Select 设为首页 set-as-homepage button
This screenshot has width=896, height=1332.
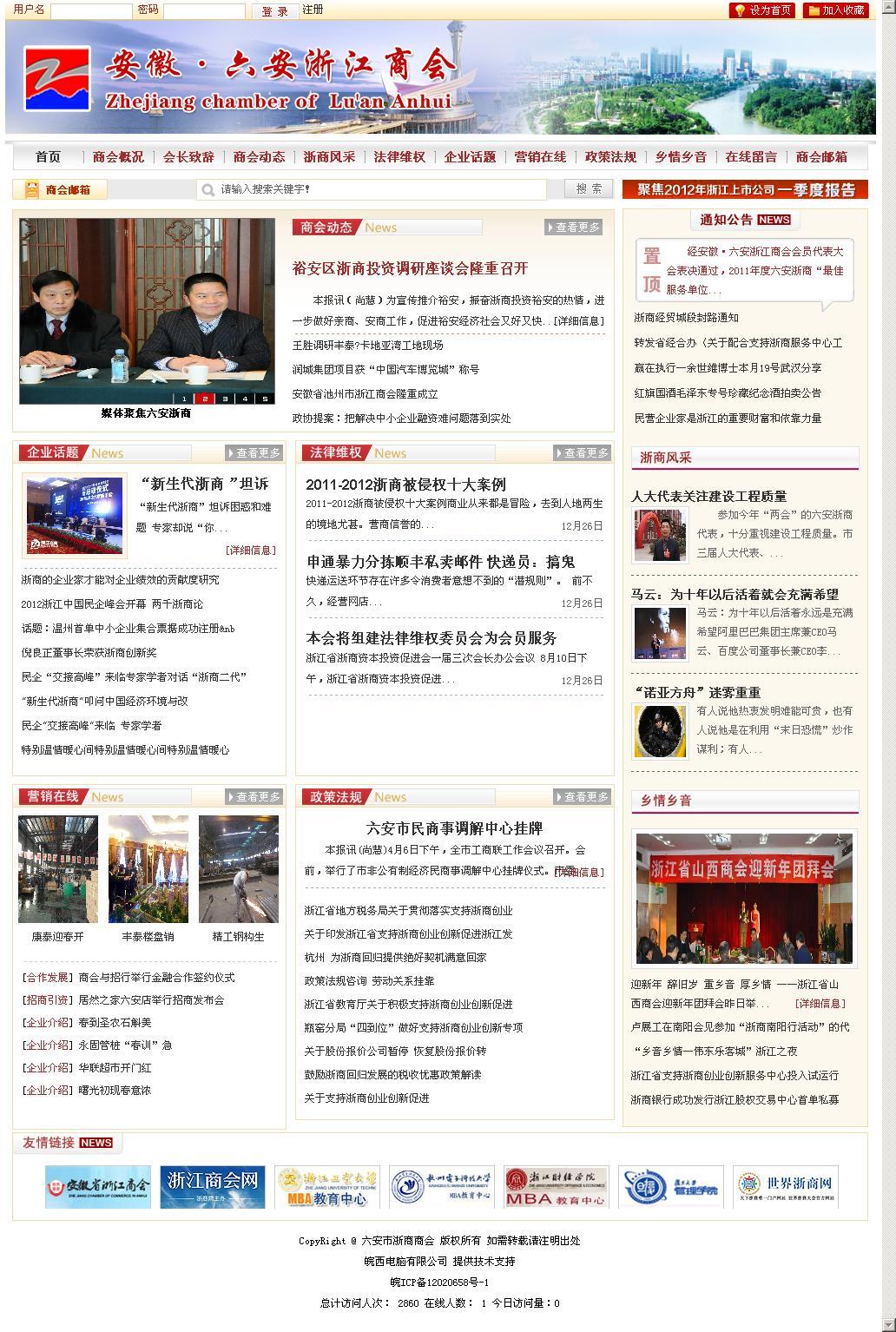pos(762,10)
